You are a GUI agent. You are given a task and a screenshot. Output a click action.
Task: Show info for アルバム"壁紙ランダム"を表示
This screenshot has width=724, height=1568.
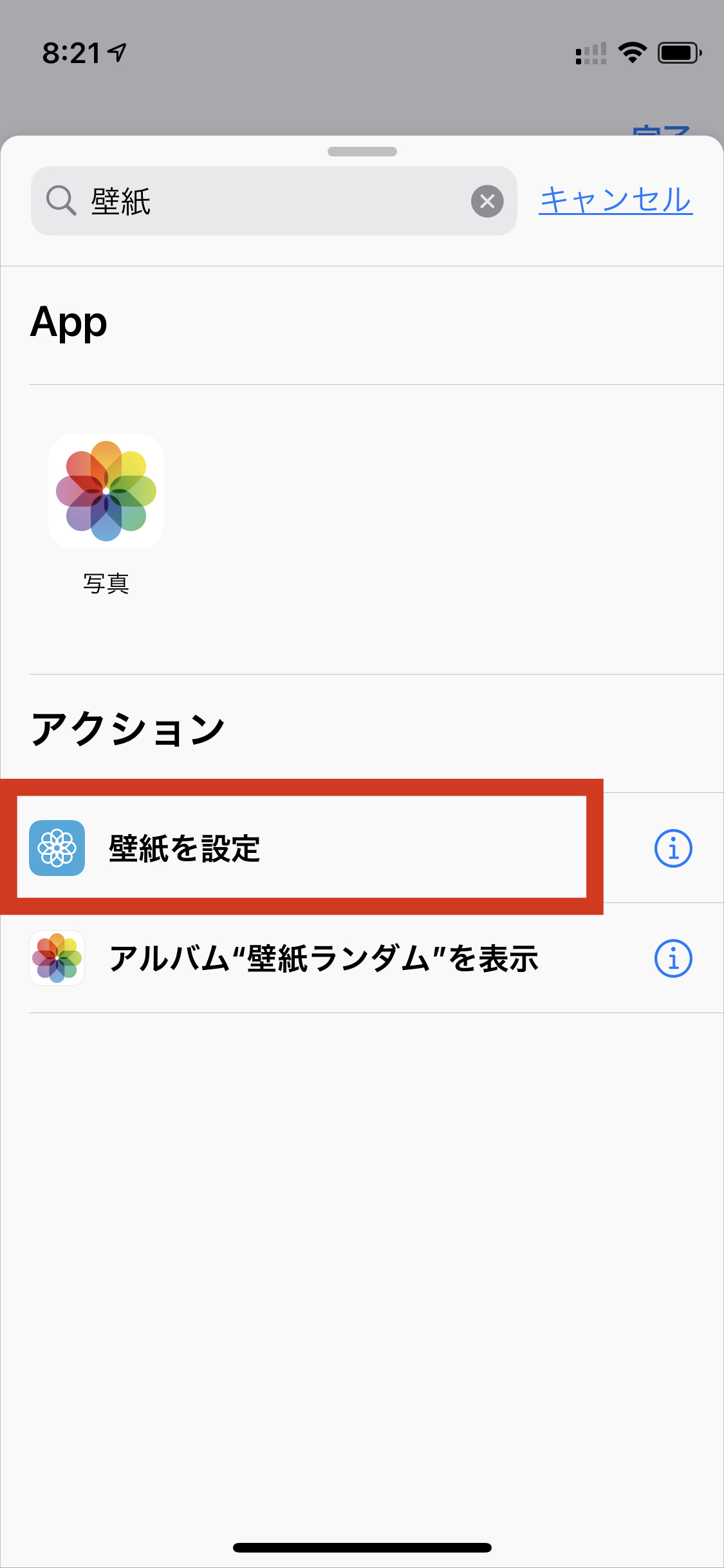[673, 958]
